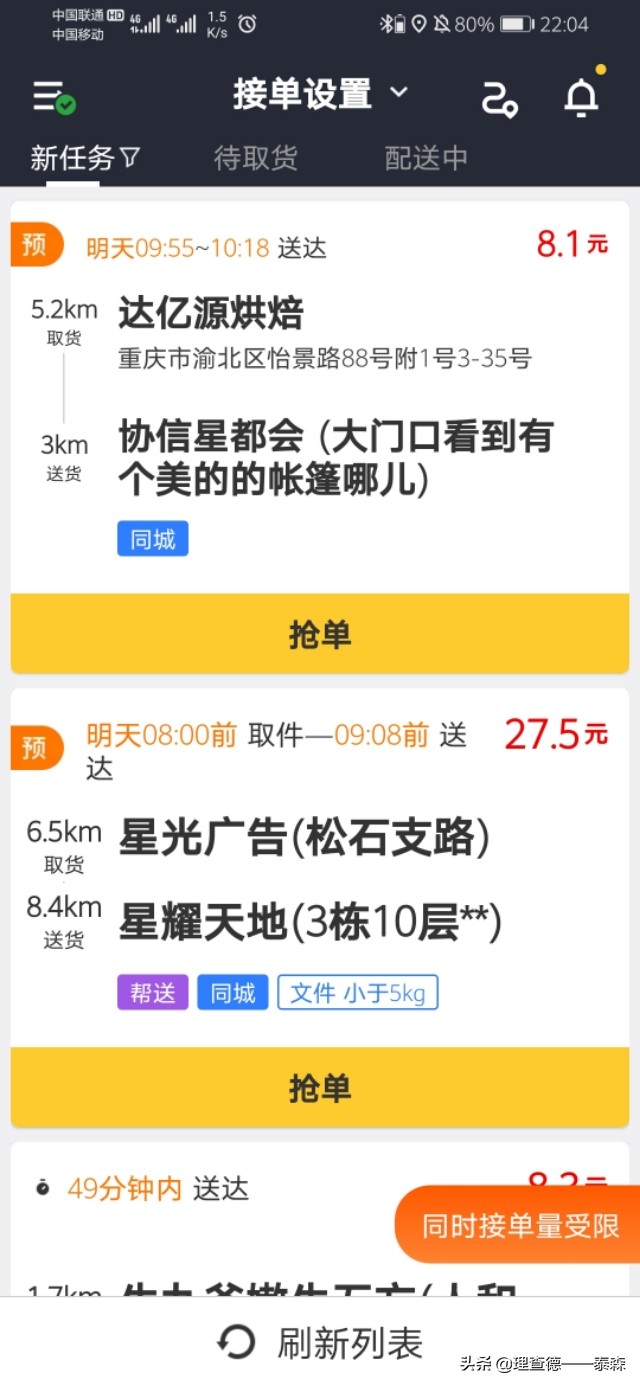Refresh the list with 刷新列表
640x1386 pixels.
coord(320,1342)
